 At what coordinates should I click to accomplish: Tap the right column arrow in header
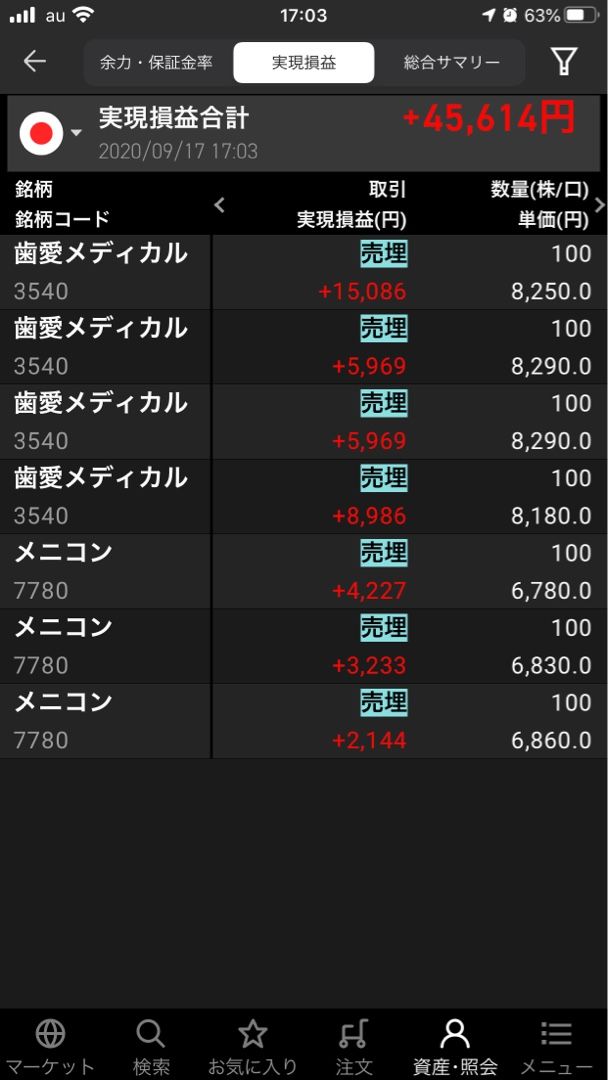tap(599, 205)
